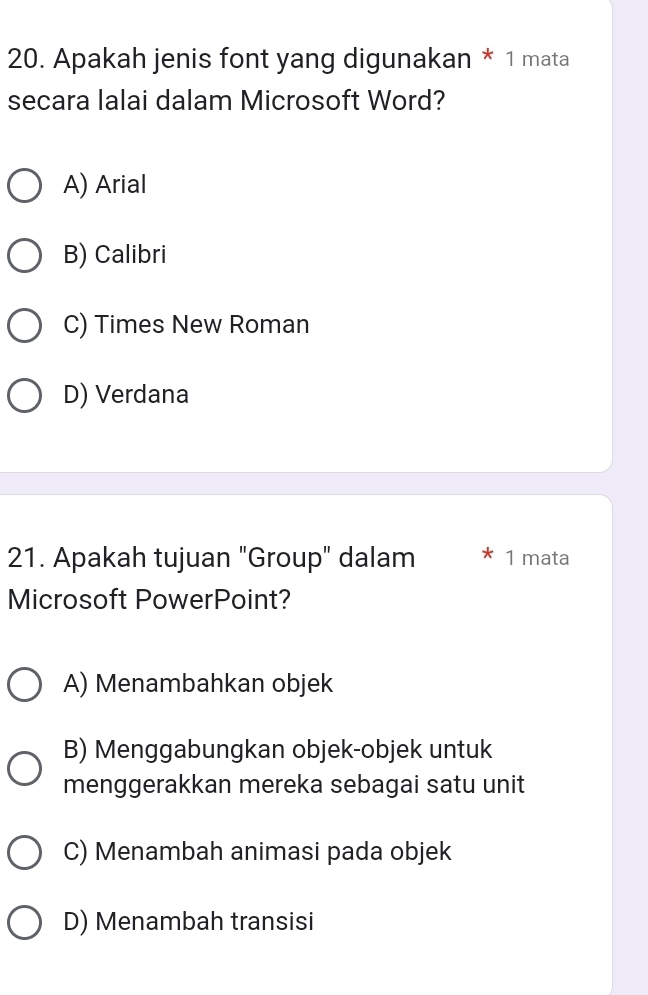Choose 'Menambahkan objek' for question 21
Viewport: 648px width, 995px height.
(26, 685)
